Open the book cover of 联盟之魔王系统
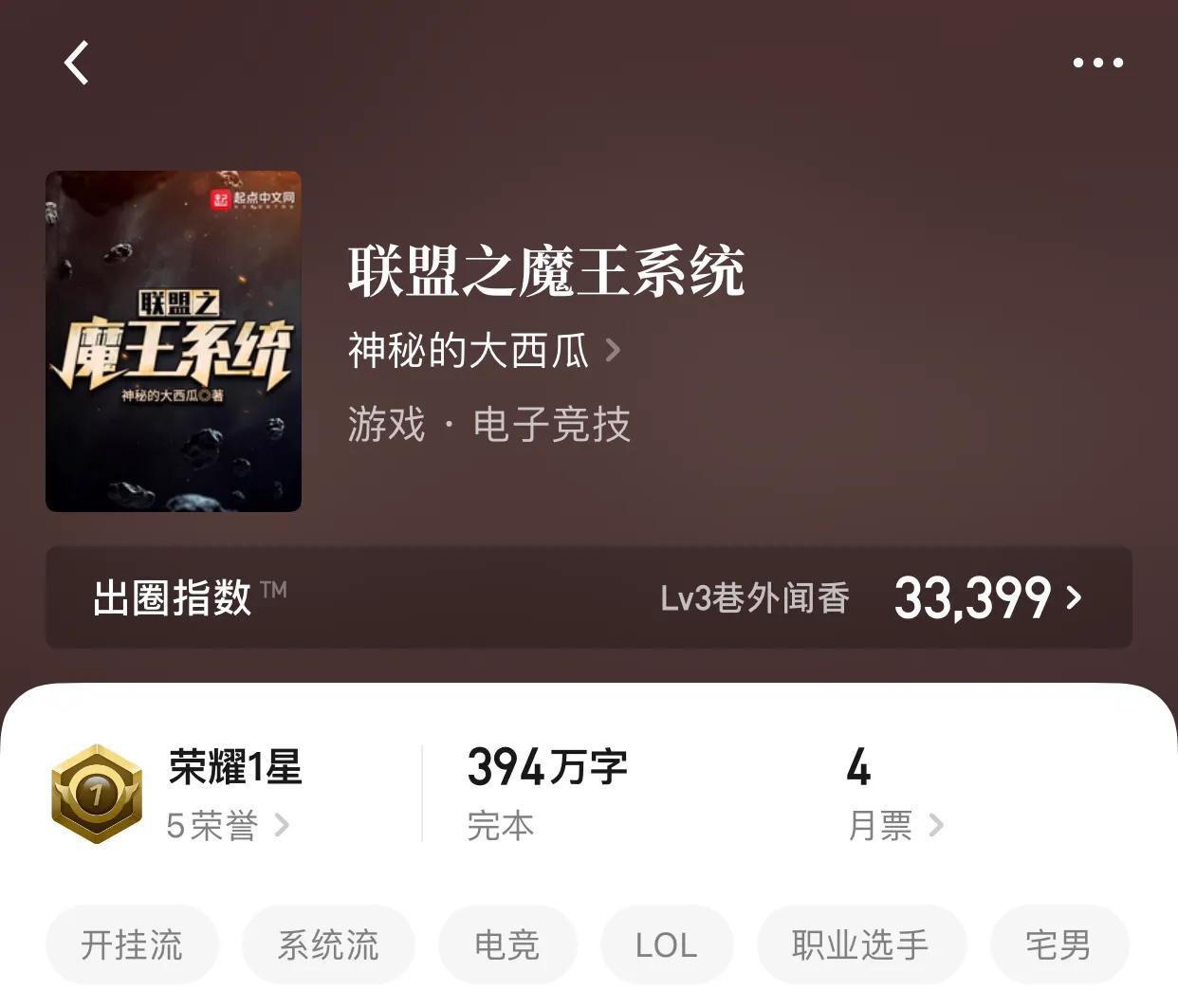Viewport: 1178px width, 1008px height. click(174, 341)
